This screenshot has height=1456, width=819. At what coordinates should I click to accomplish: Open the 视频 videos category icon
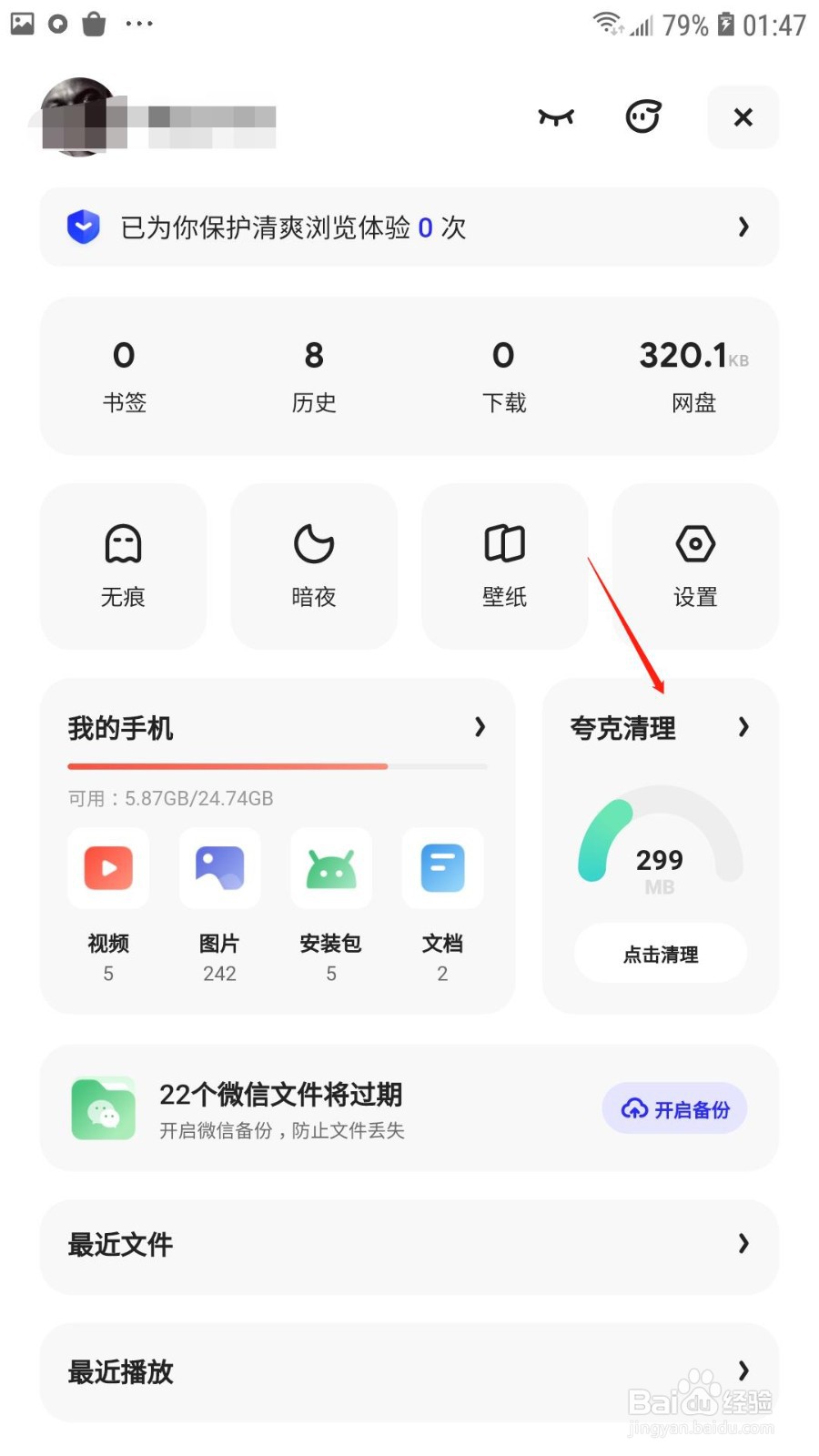click(x=107, y=867)
